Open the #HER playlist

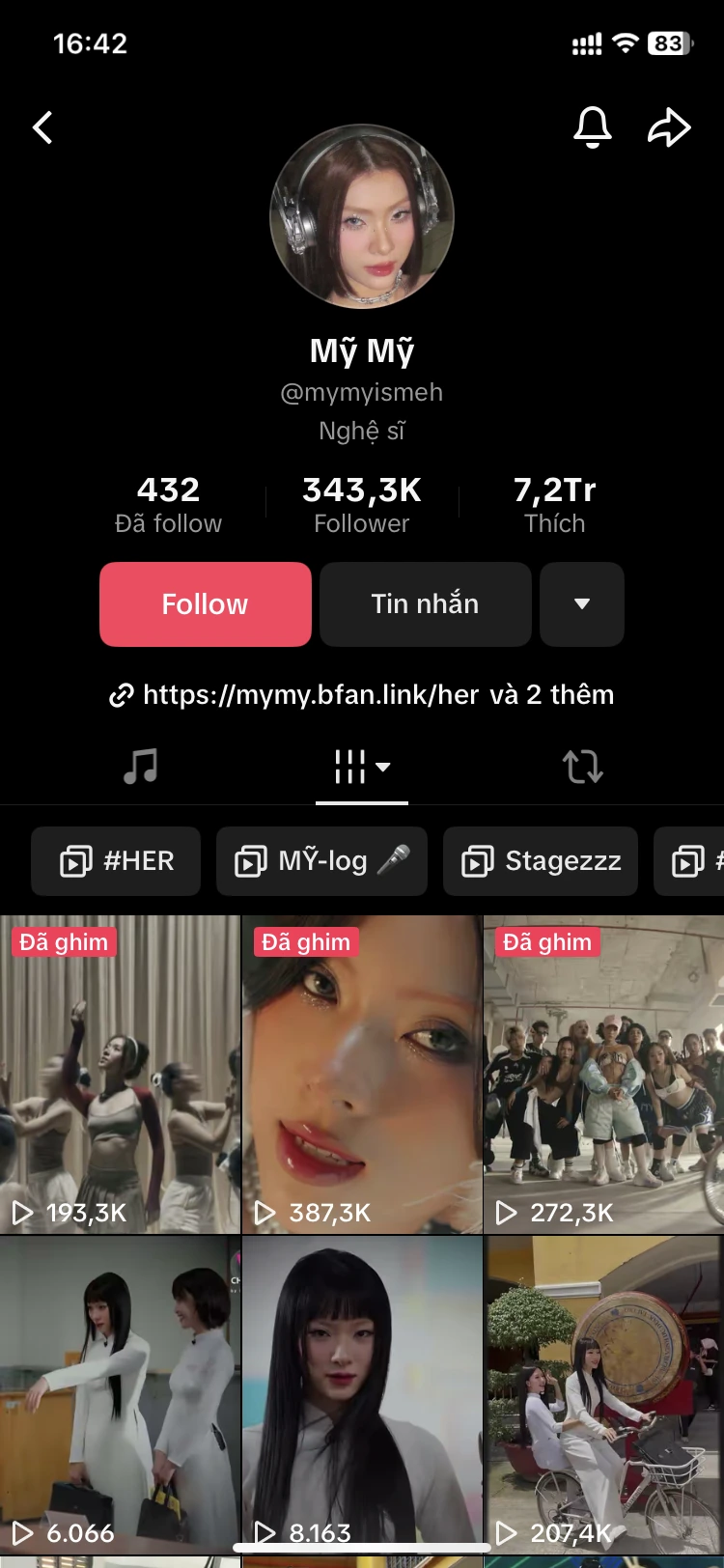click(116, 861)
